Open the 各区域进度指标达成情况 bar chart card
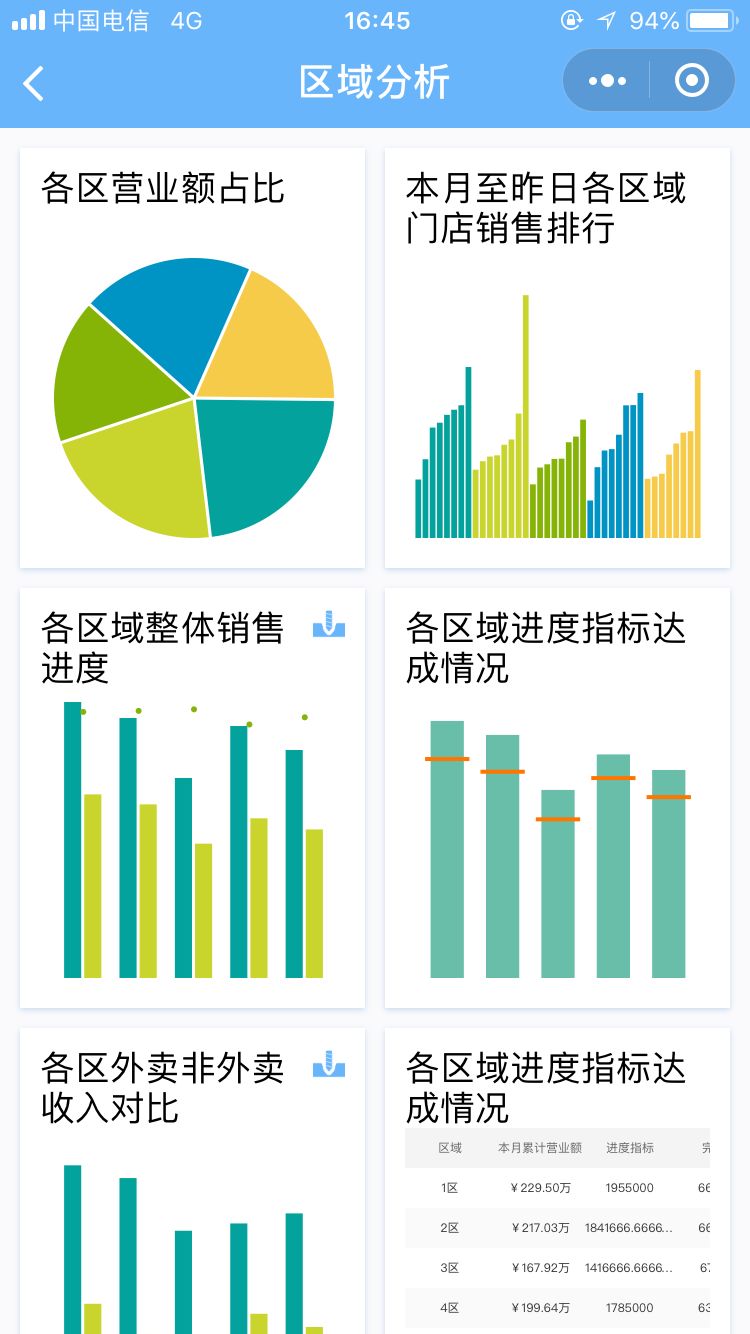This screenshot has height=1334, width=750. pos(557,798)
